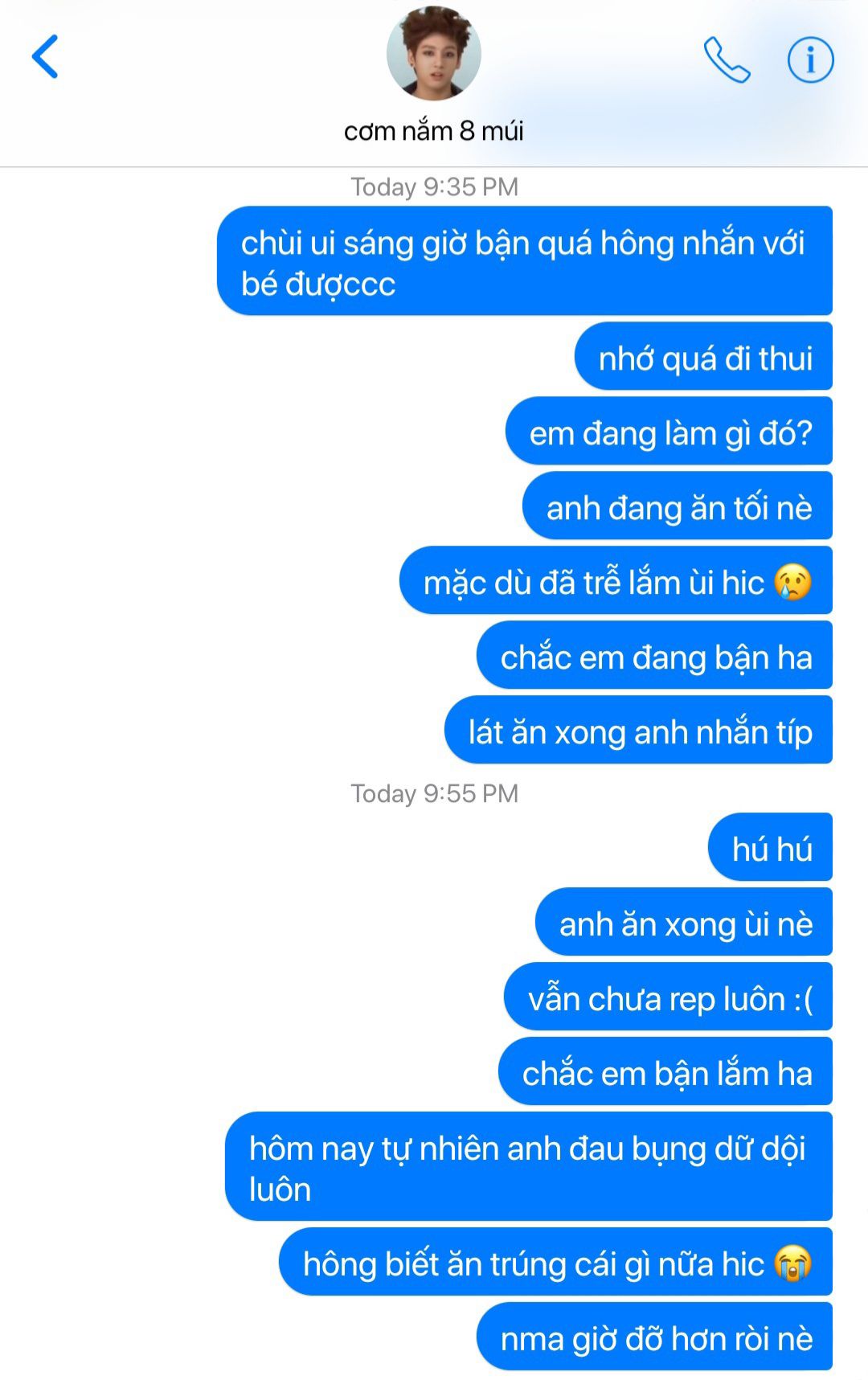The height and width of the screenshot is (1380, 868).
Task: Open conversation info details
Action: 809,60
